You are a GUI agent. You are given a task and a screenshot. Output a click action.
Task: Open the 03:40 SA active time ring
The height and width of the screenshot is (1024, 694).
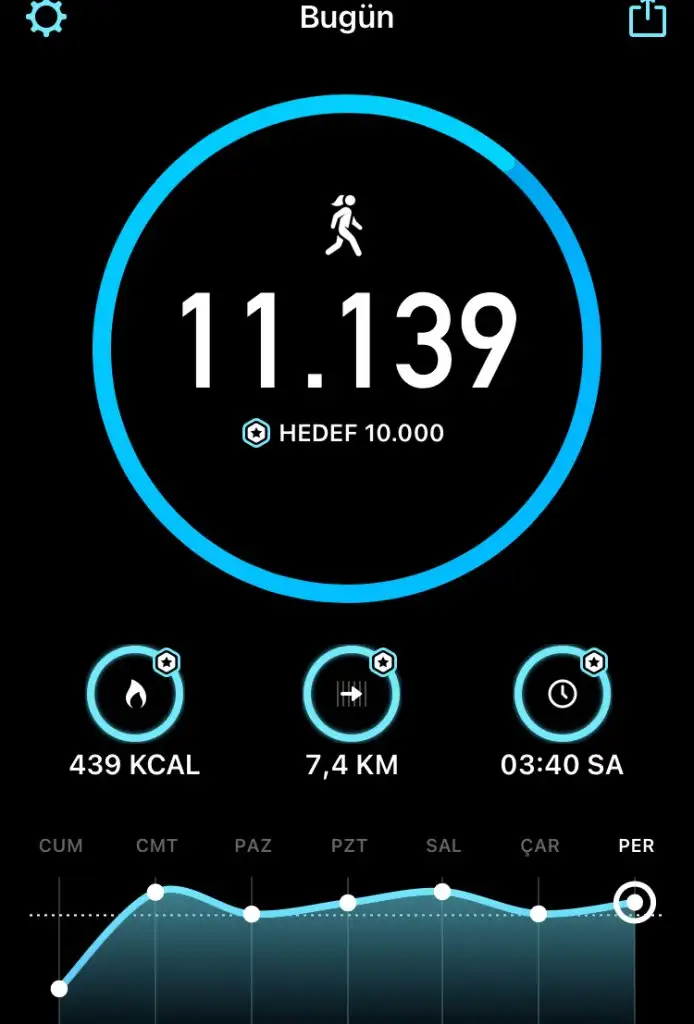pyautogui.click(x=562, y=693)
